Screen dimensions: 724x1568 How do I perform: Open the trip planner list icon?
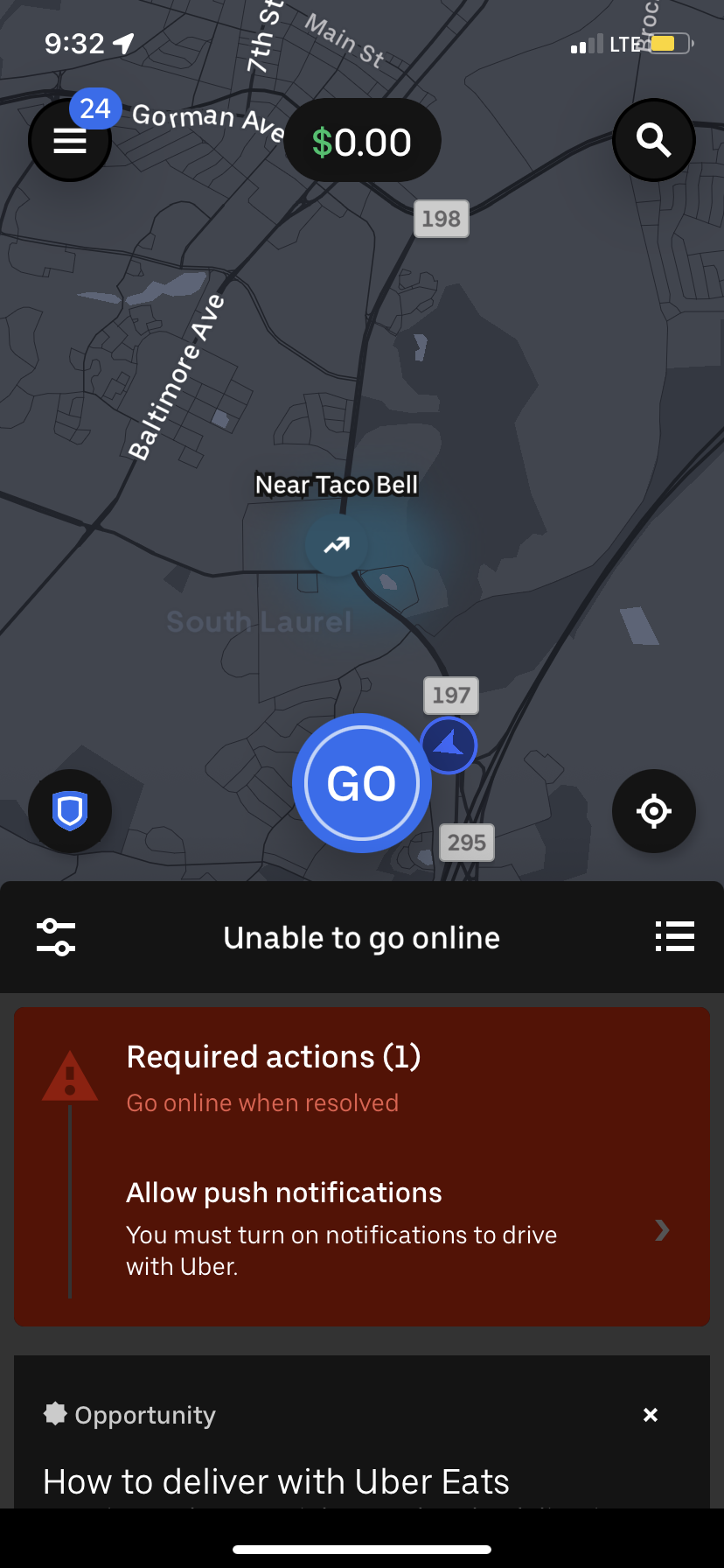[x=674, y=936]
